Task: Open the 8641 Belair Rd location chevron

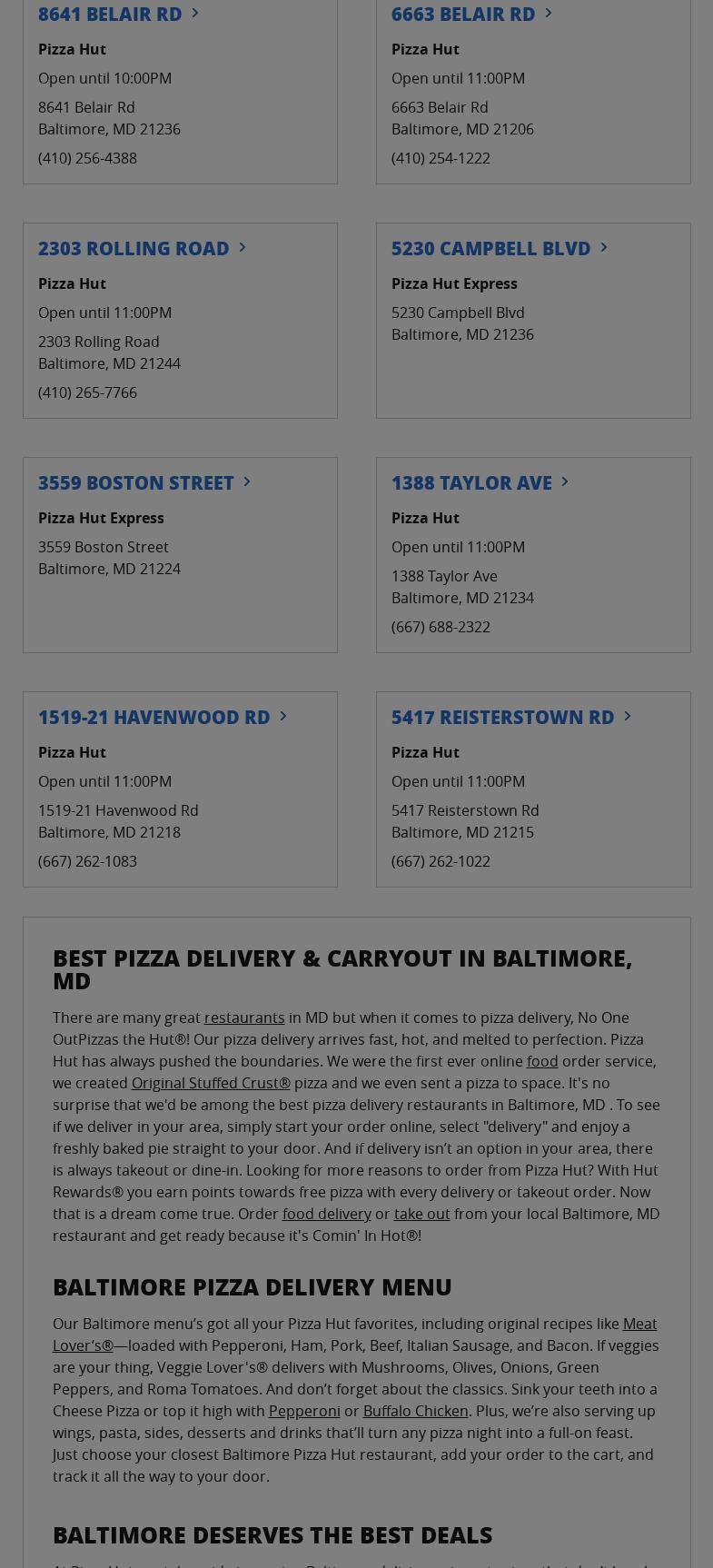Action: (194, 14)
